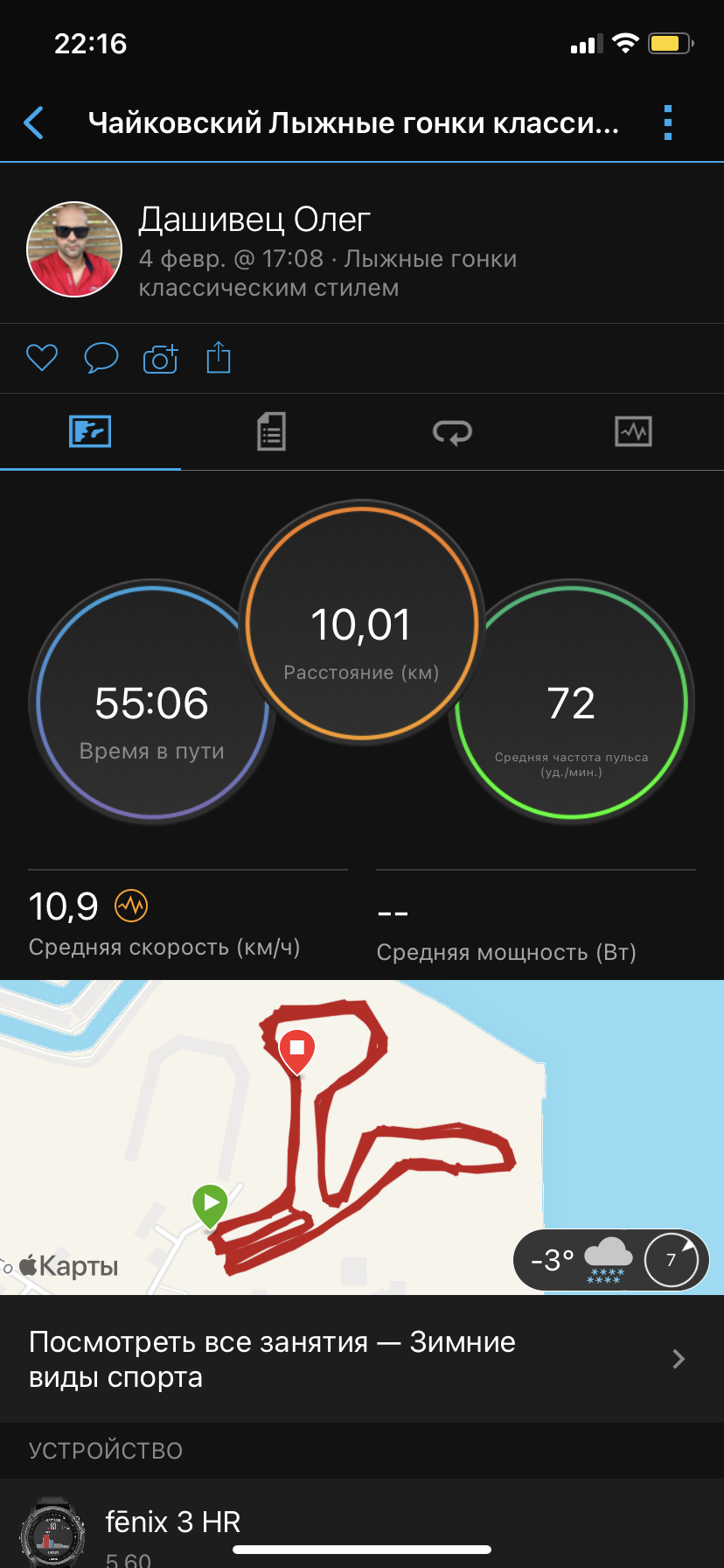Screen dimensions: 724x1568
Task: Share this activity
Action: pyautogui.click(x=219, y=358)
